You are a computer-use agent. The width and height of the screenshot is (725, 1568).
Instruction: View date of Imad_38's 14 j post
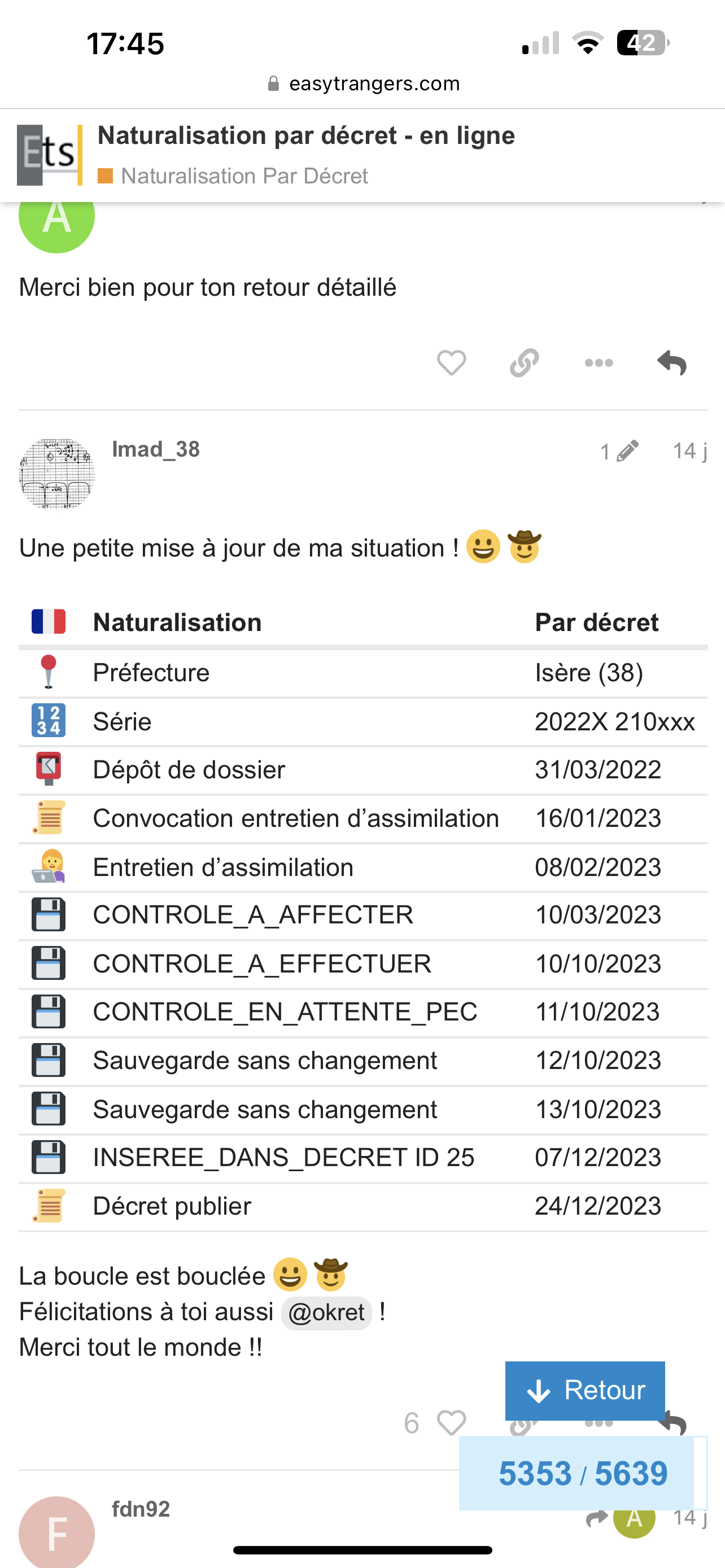(x=689, y=451)
